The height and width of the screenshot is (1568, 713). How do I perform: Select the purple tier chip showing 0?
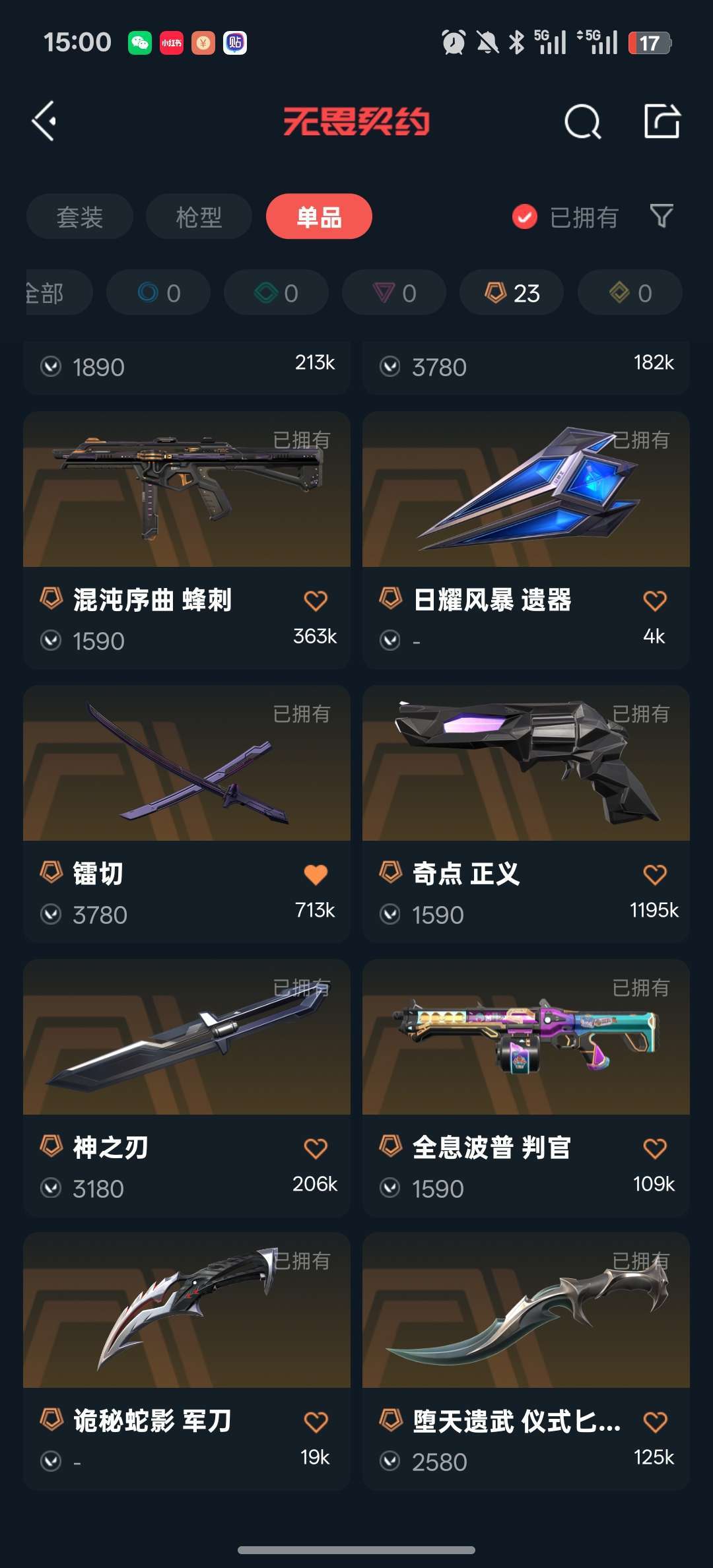pos(394,292)
